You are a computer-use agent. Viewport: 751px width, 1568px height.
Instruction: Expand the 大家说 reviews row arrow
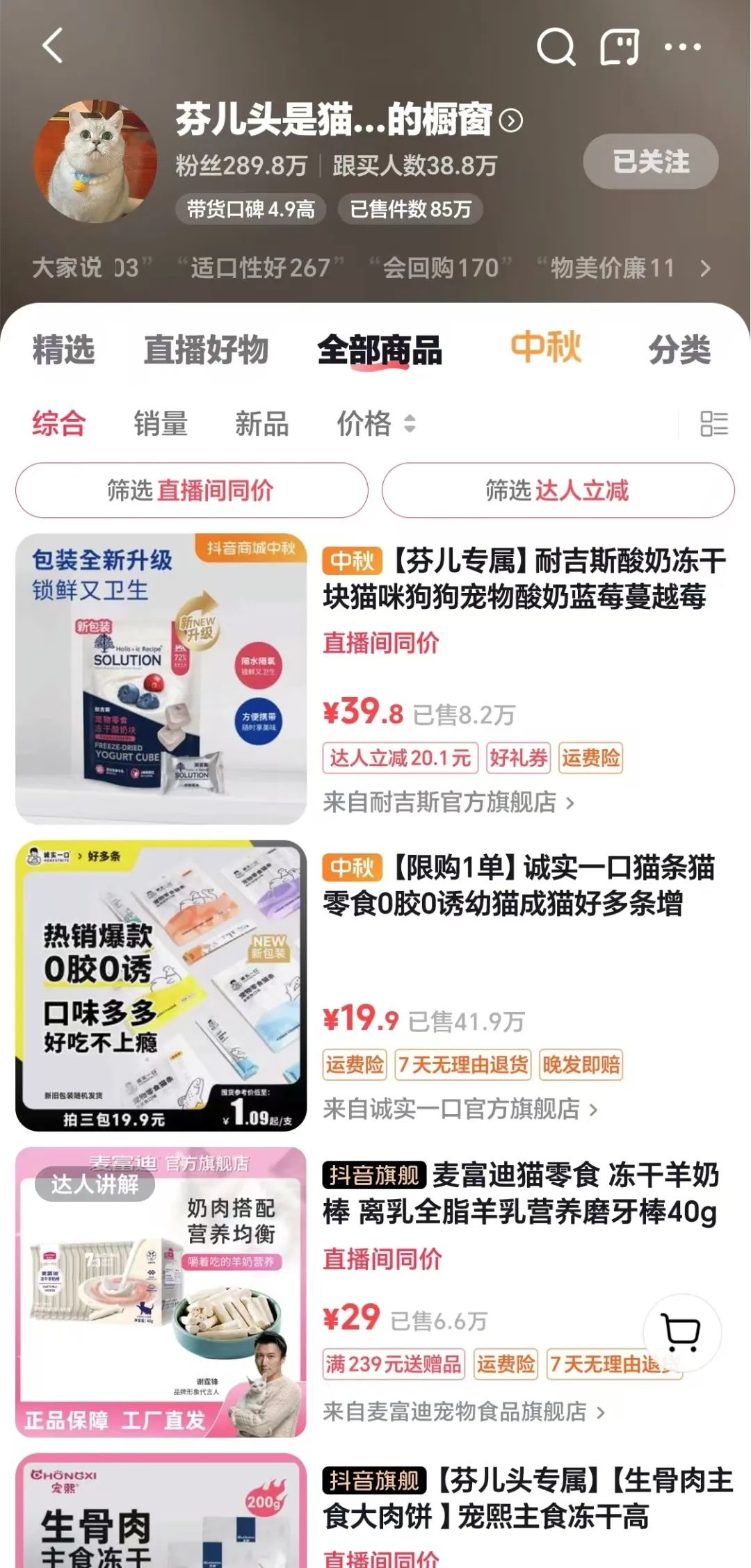click(705, 268)
